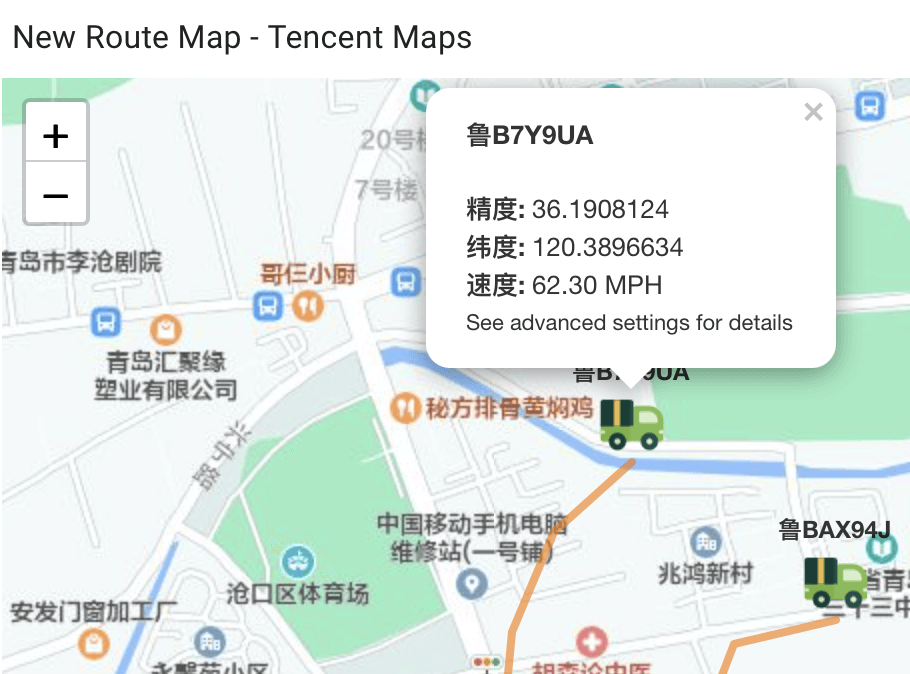Close the 鲁B7Y9UA info popup
This screenshot has width=910, height=674.
pos(813,112)
